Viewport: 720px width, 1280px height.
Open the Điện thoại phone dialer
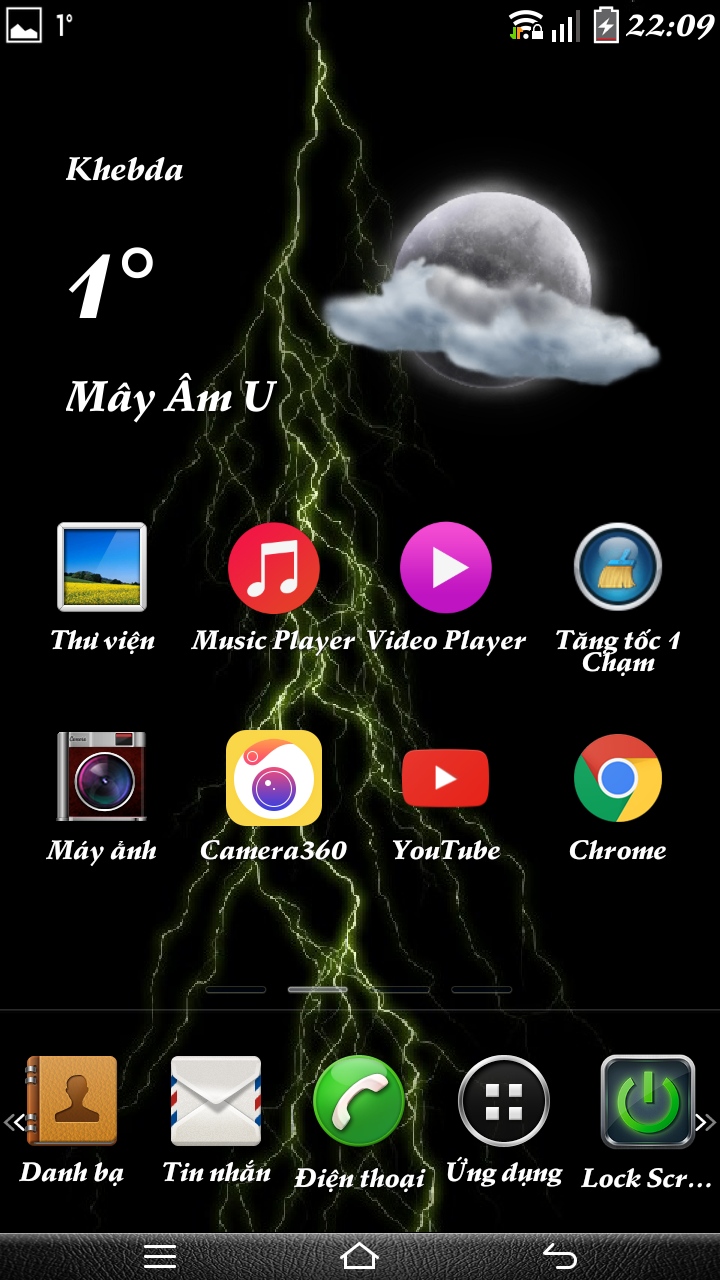pyautogui.click(x=359, y=1101)
